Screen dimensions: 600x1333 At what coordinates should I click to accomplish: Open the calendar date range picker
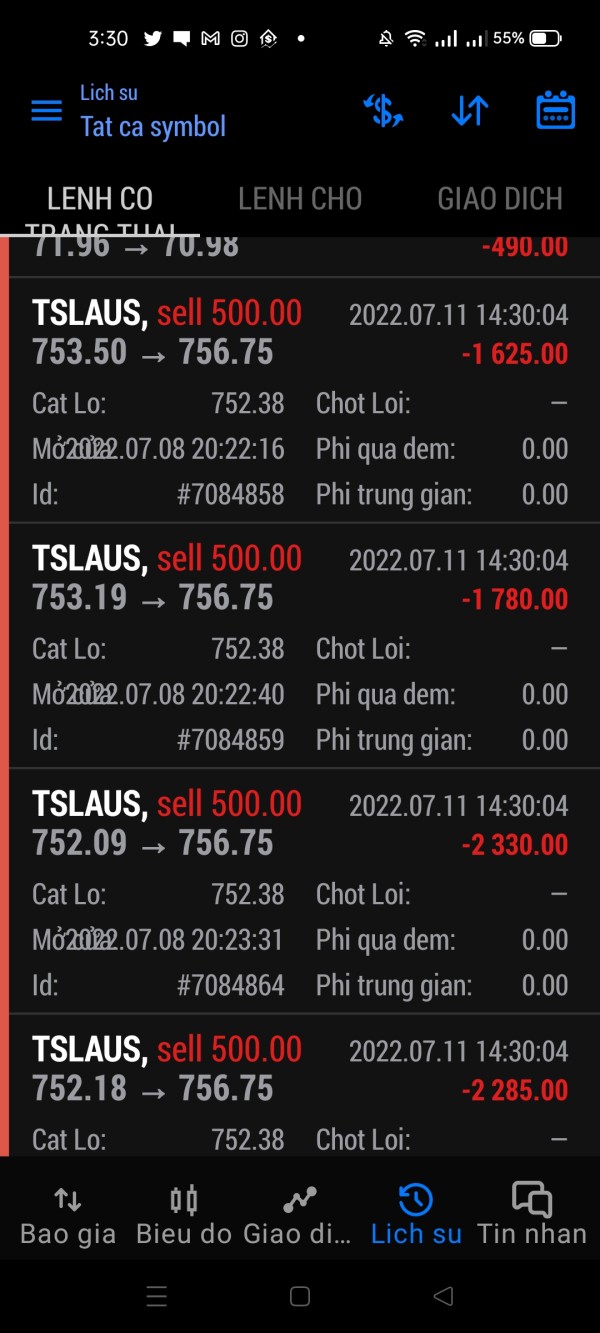coord(555,111)
